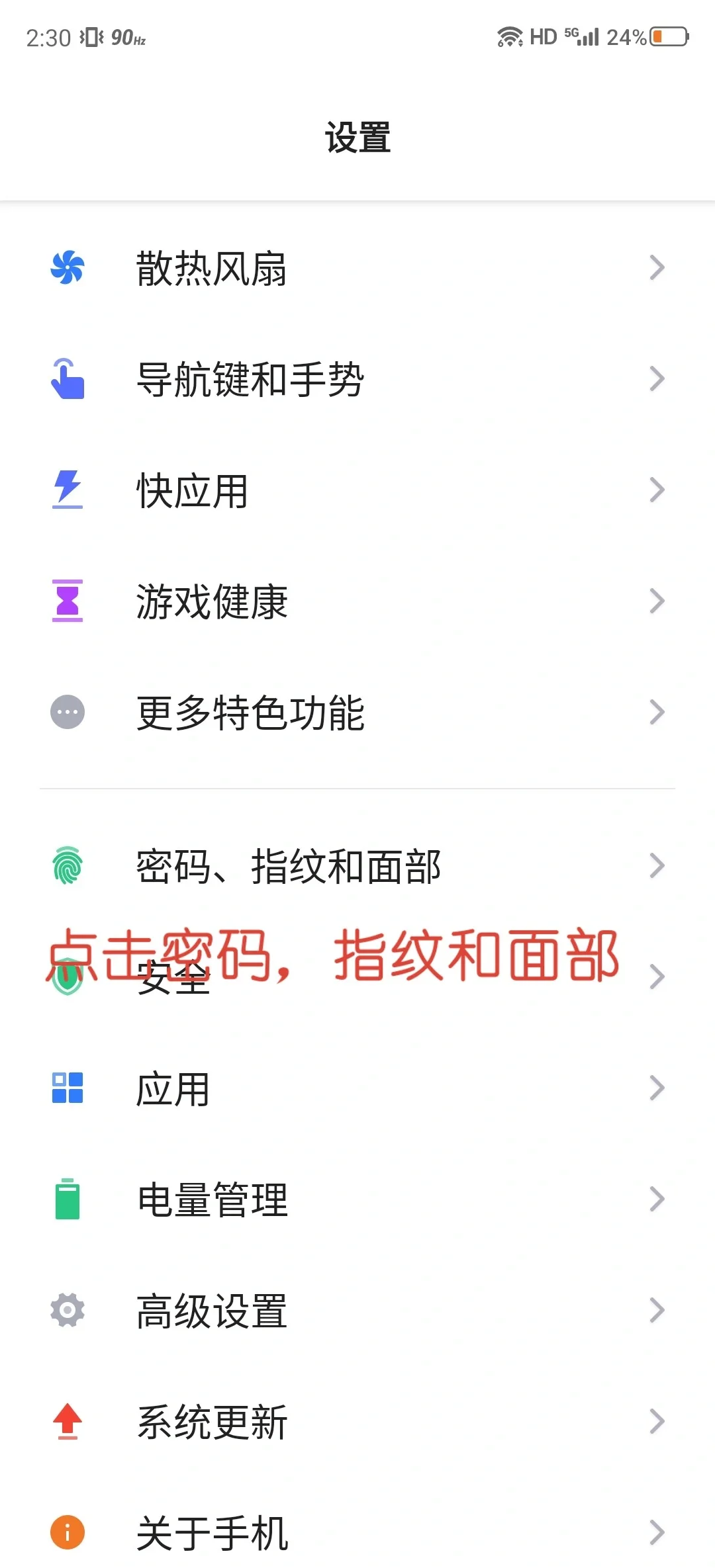715x1568 pixels.
Task: Select the quick apps (快应用) lightning icon
Action: tap(67, 489)
